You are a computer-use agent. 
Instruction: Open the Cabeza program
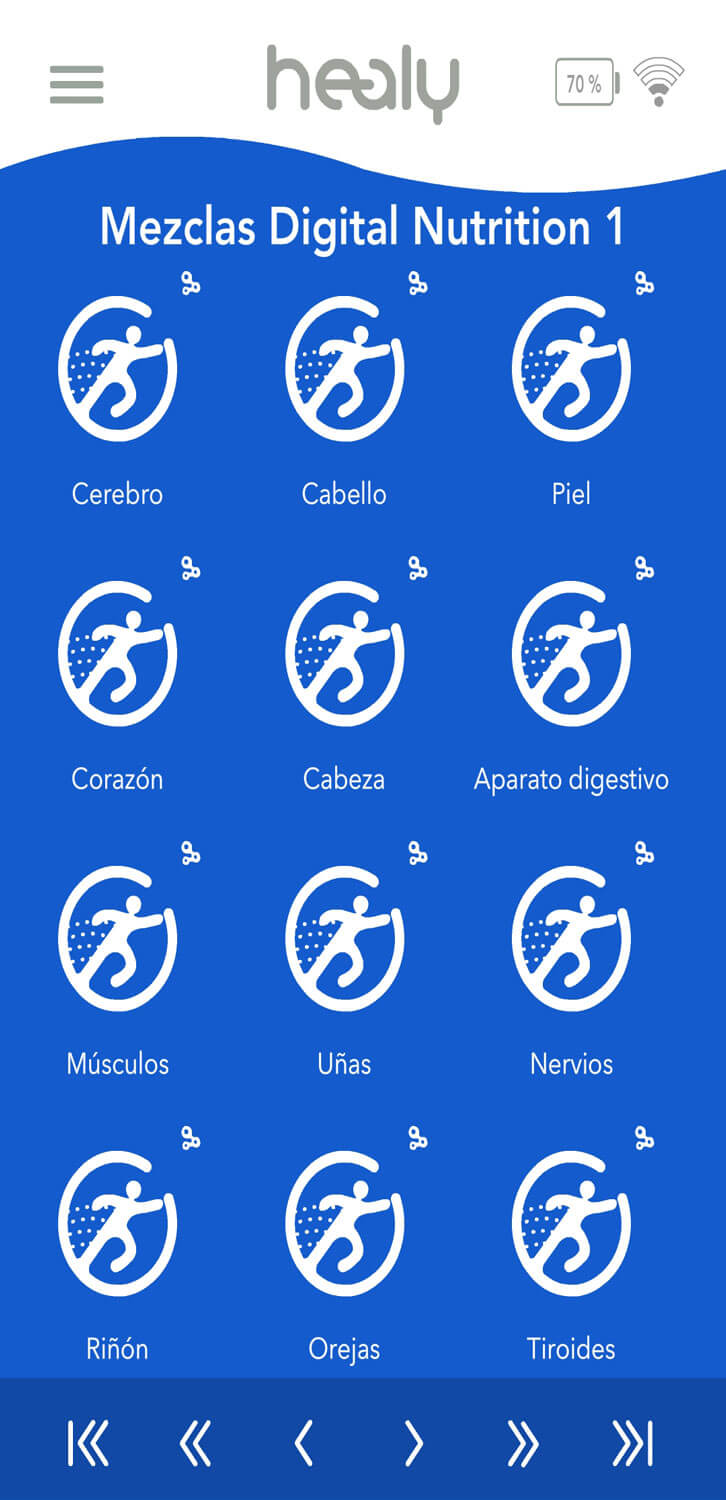click(x=344, y=655)
